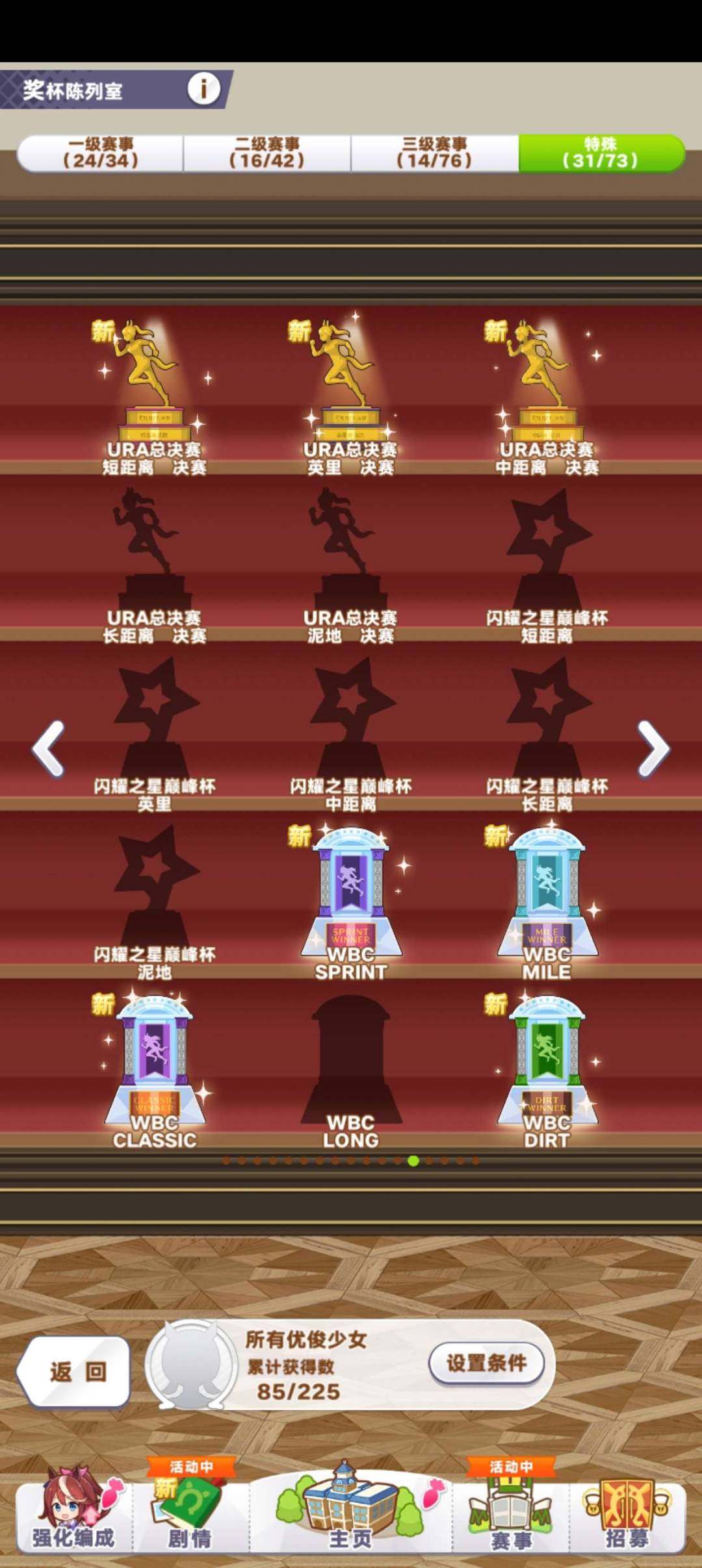This screenshot has width=702, height=1568.
Task: Tap the 设置条件 button
Action: coord(486,1363)
